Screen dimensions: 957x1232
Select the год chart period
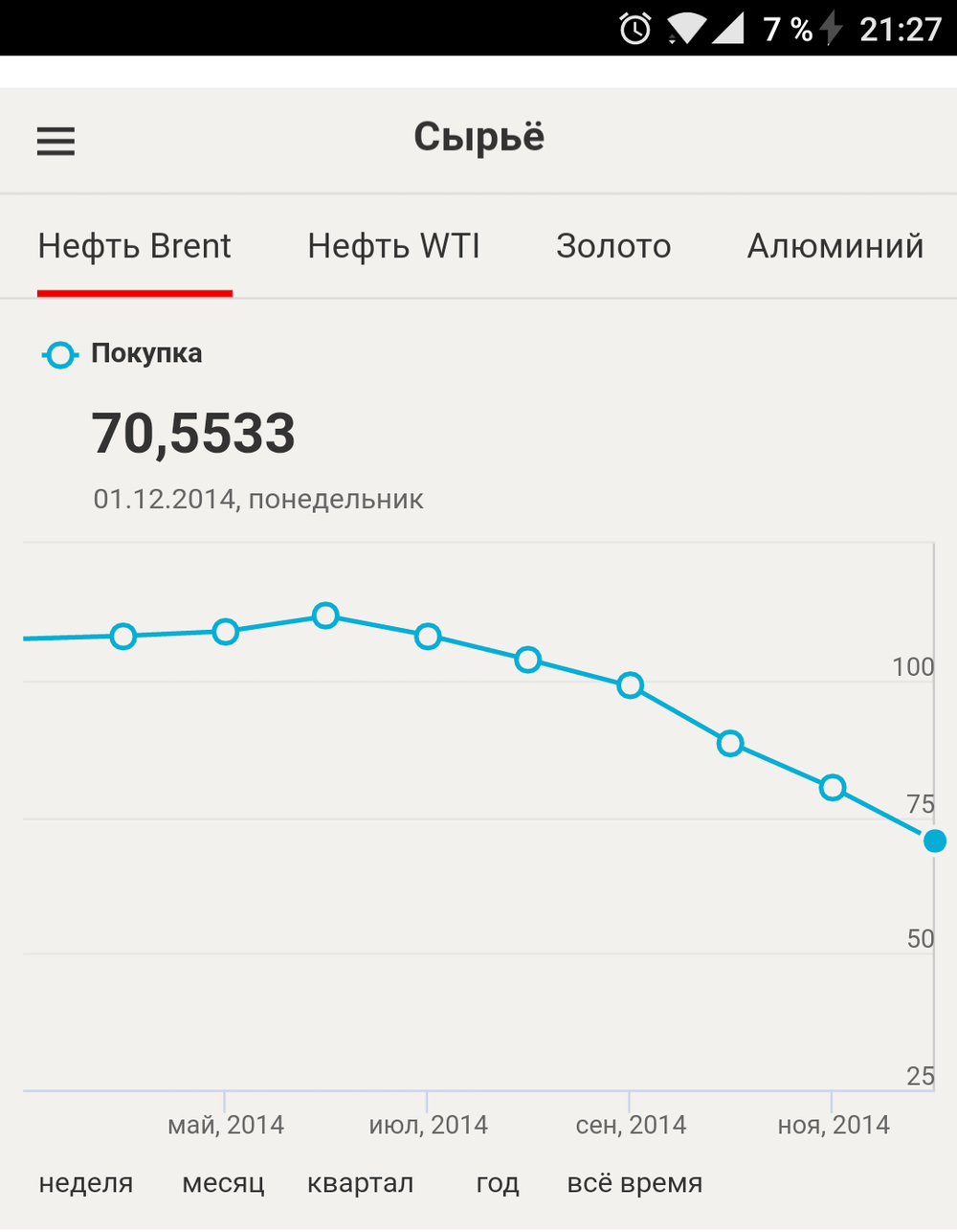pos(498,1183)
